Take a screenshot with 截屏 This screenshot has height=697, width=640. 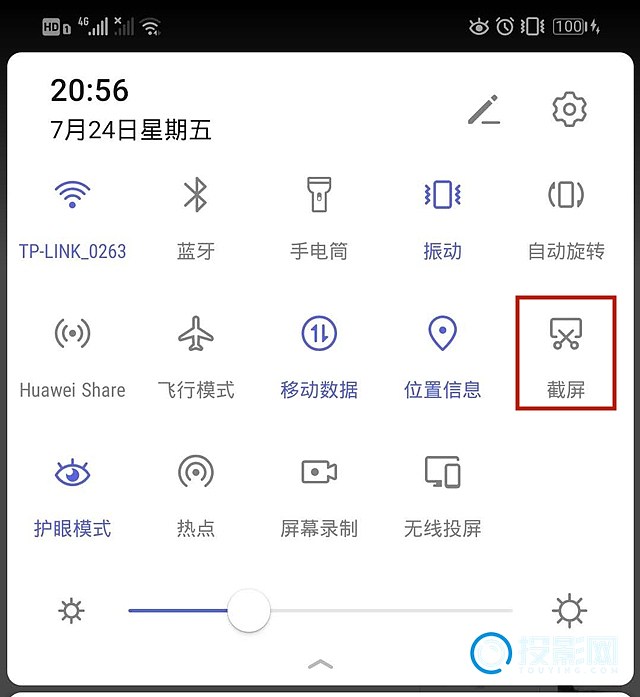[x=566, y=336]
